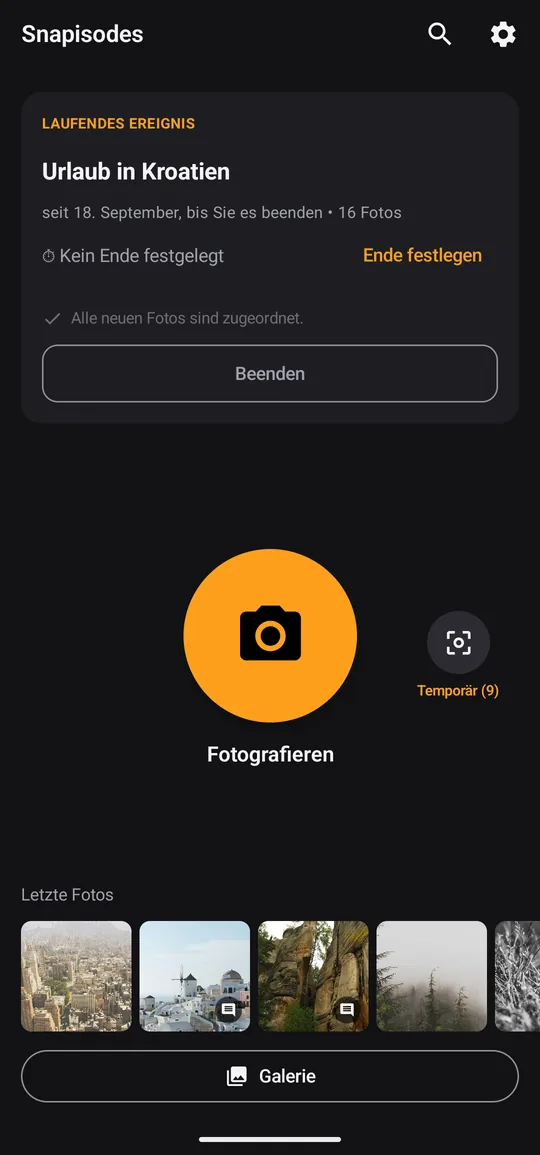Screen dimensions: 540x1155
Task: End the event with Beenden
Action: click(x=270, y=373)
